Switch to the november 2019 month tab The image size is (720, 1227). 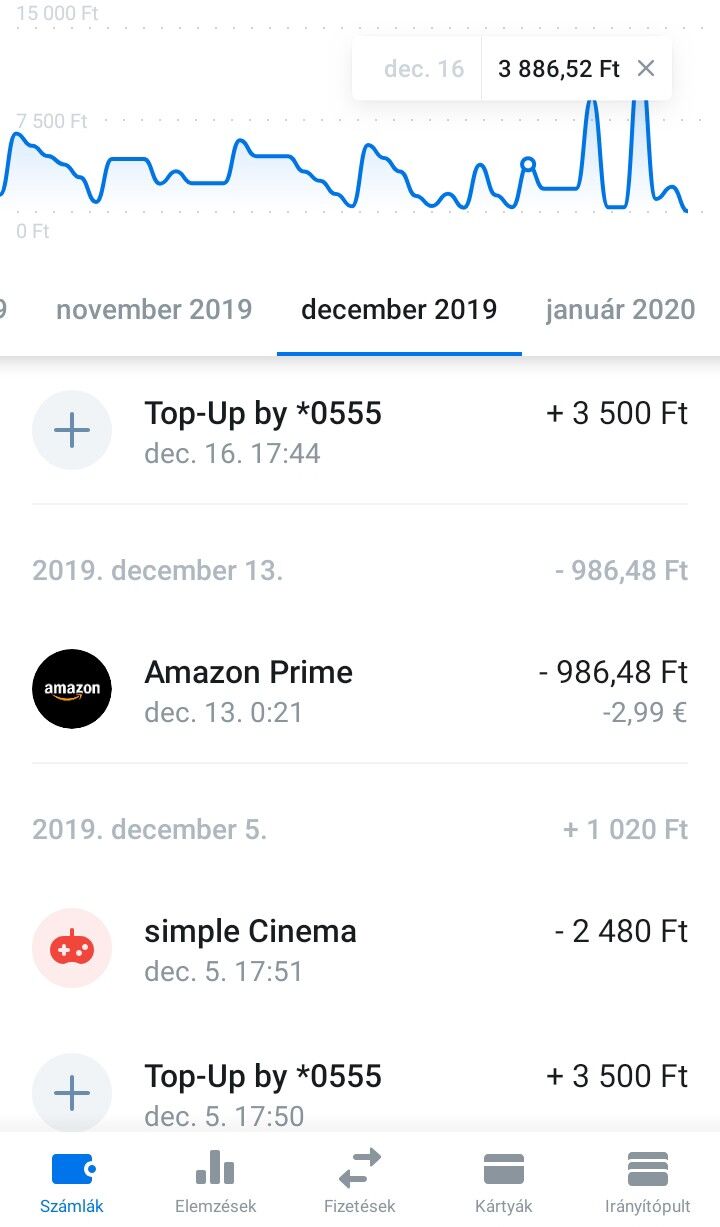154,310
